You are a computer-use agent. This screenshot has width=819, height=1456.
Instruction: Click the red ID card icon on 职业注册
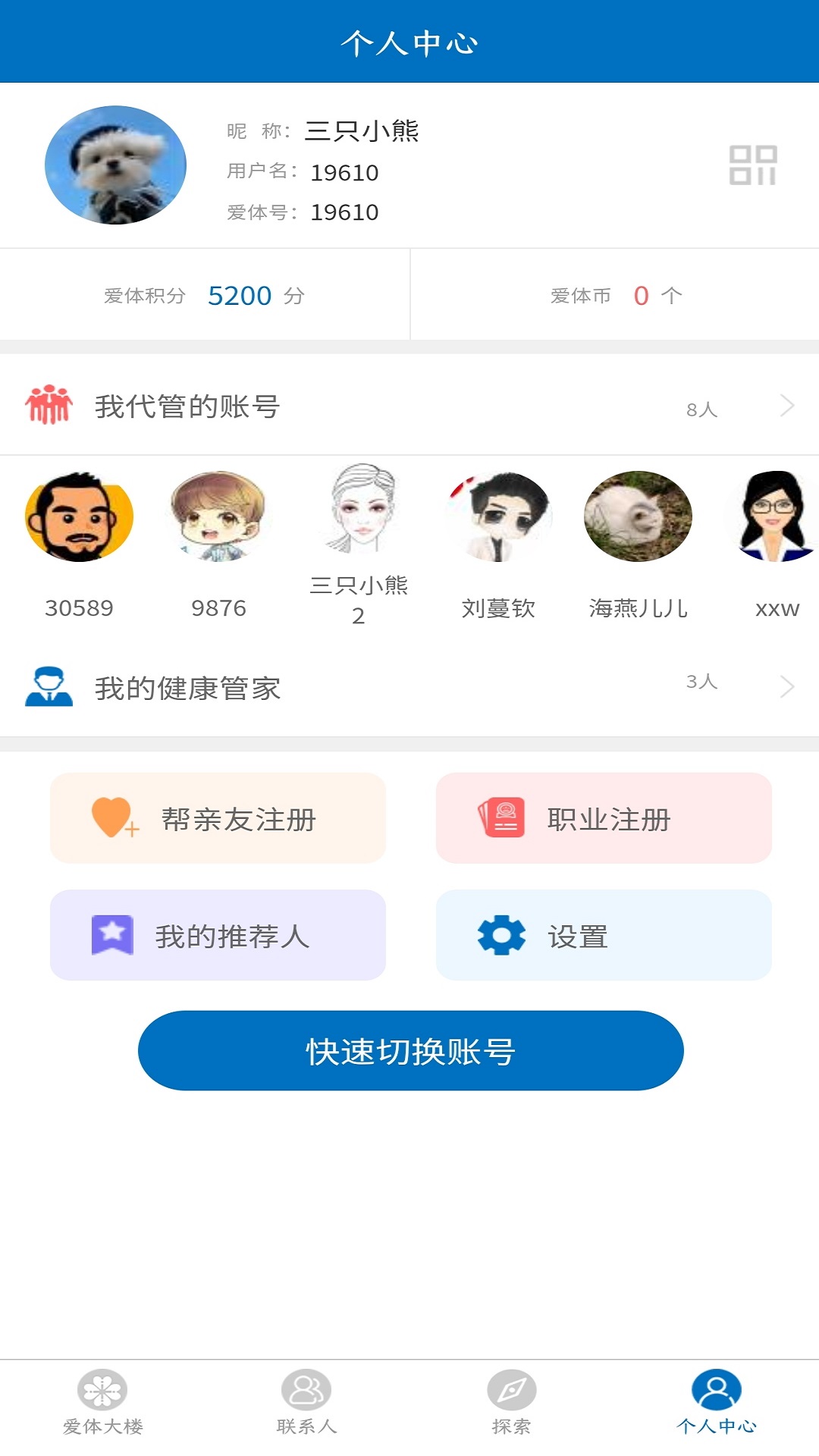click(x=500, y=817)
